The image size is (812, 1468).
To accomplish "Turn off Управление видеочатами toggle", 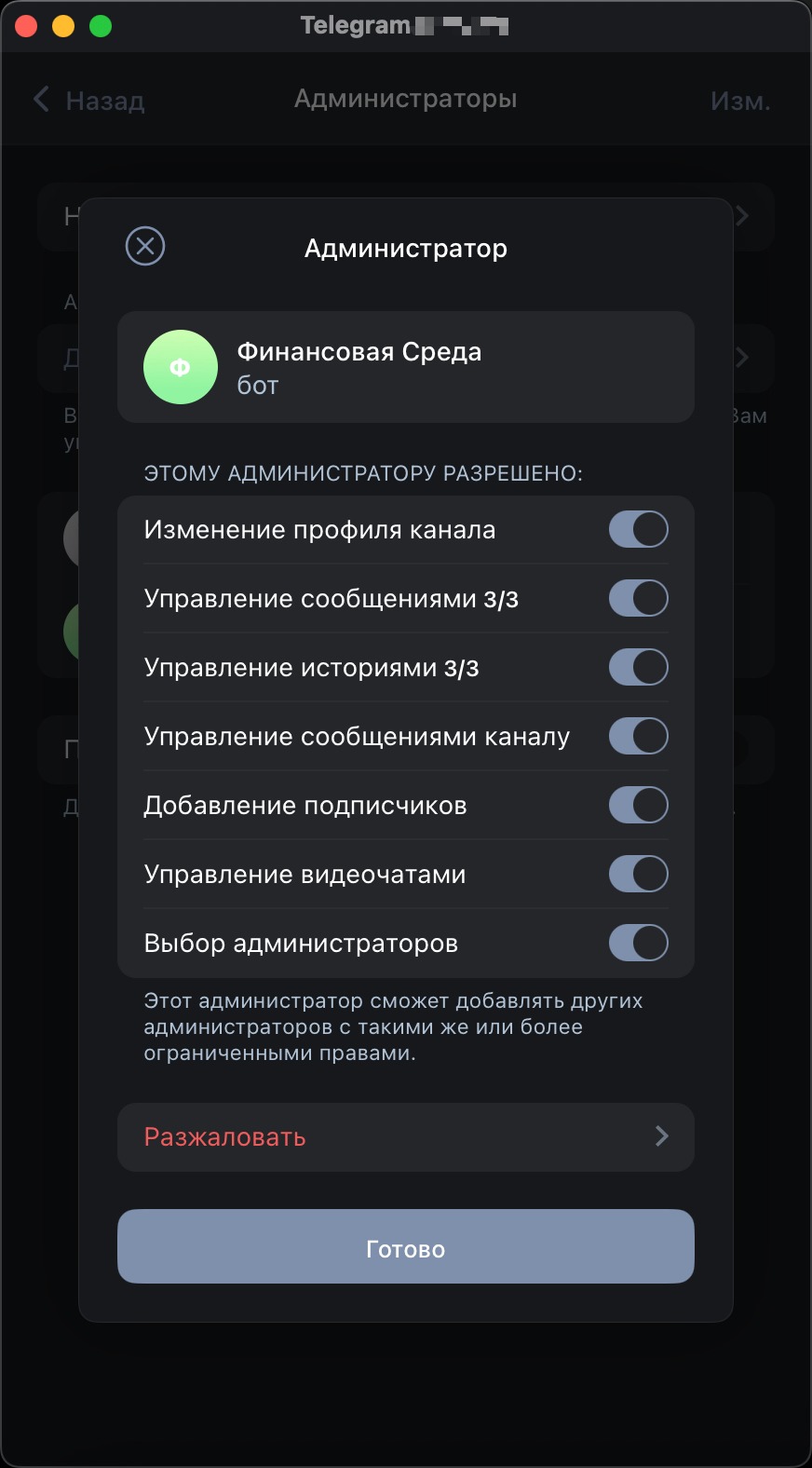I will [638, 875].
